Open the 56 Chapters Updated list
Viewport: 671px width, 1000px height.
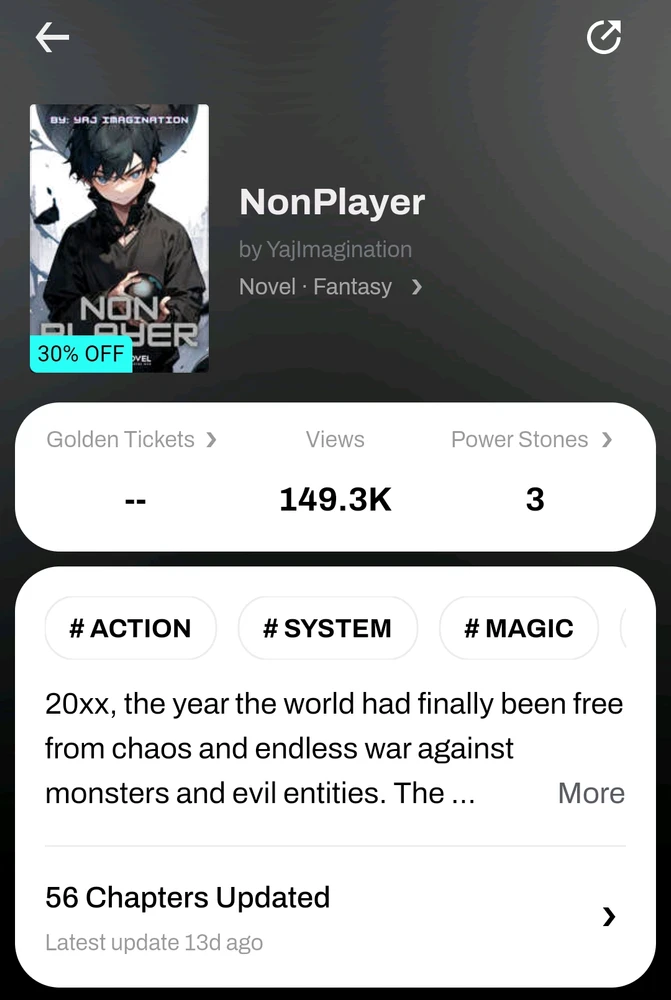point(335,915)
